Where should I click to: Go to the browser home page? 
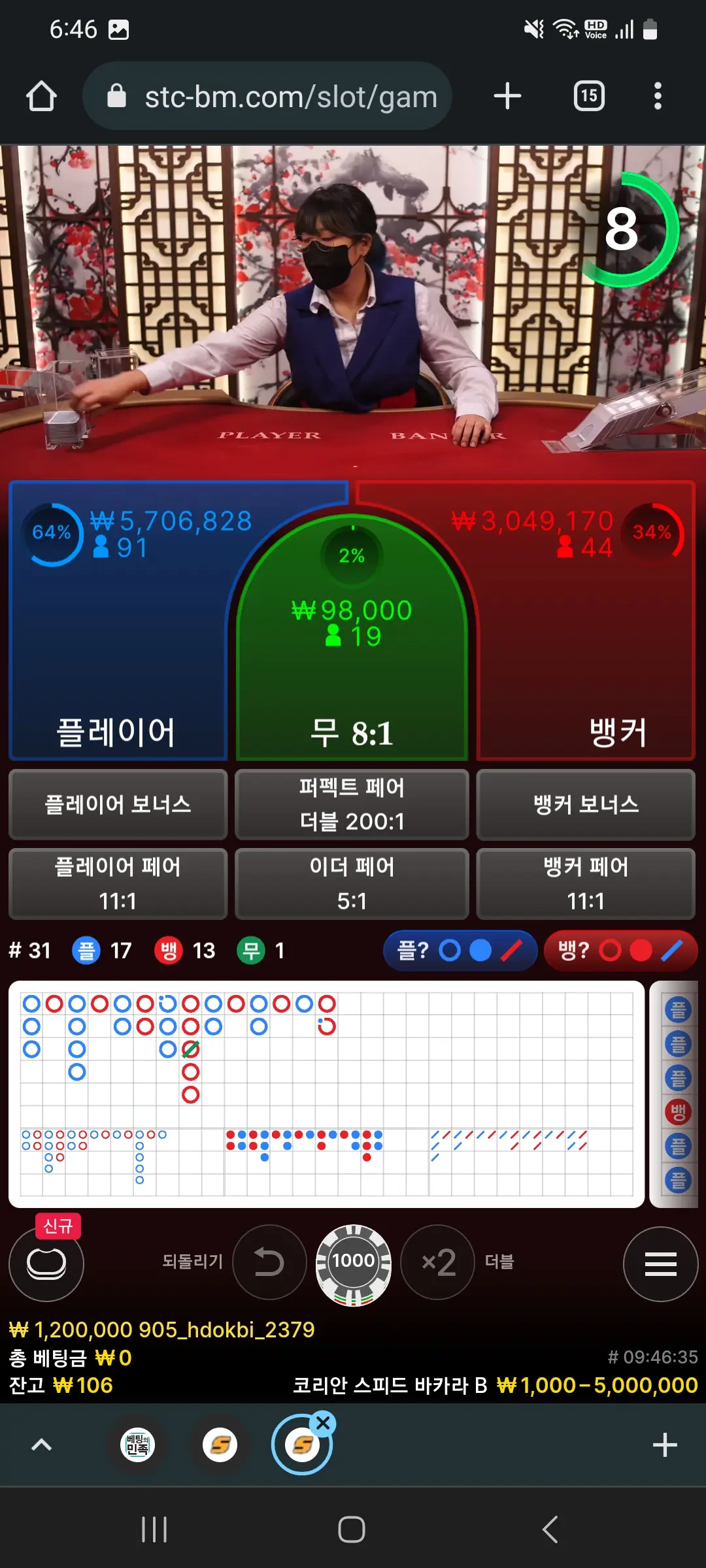click(x=41, y=97)
